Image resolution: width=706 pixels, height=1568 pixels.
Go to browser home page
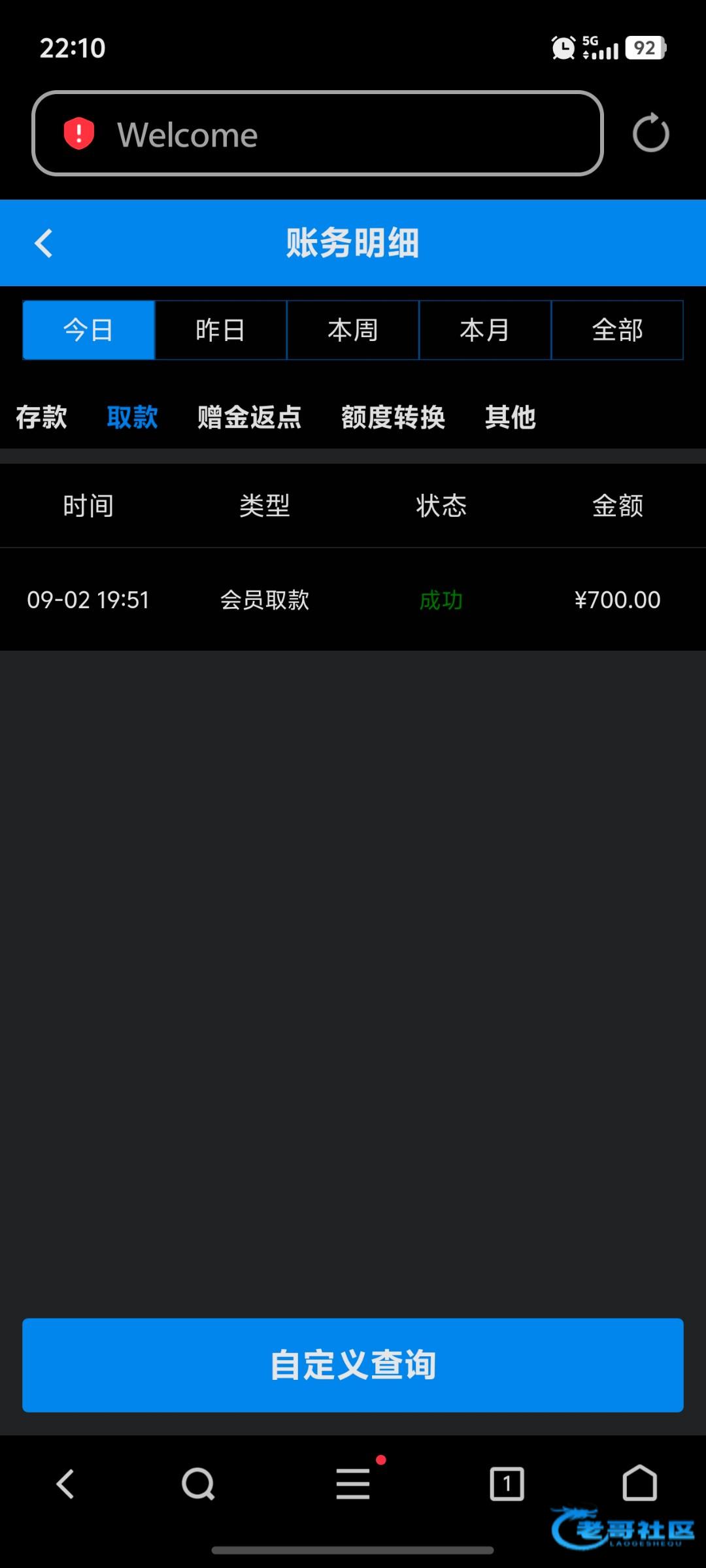coord(639,1482)
